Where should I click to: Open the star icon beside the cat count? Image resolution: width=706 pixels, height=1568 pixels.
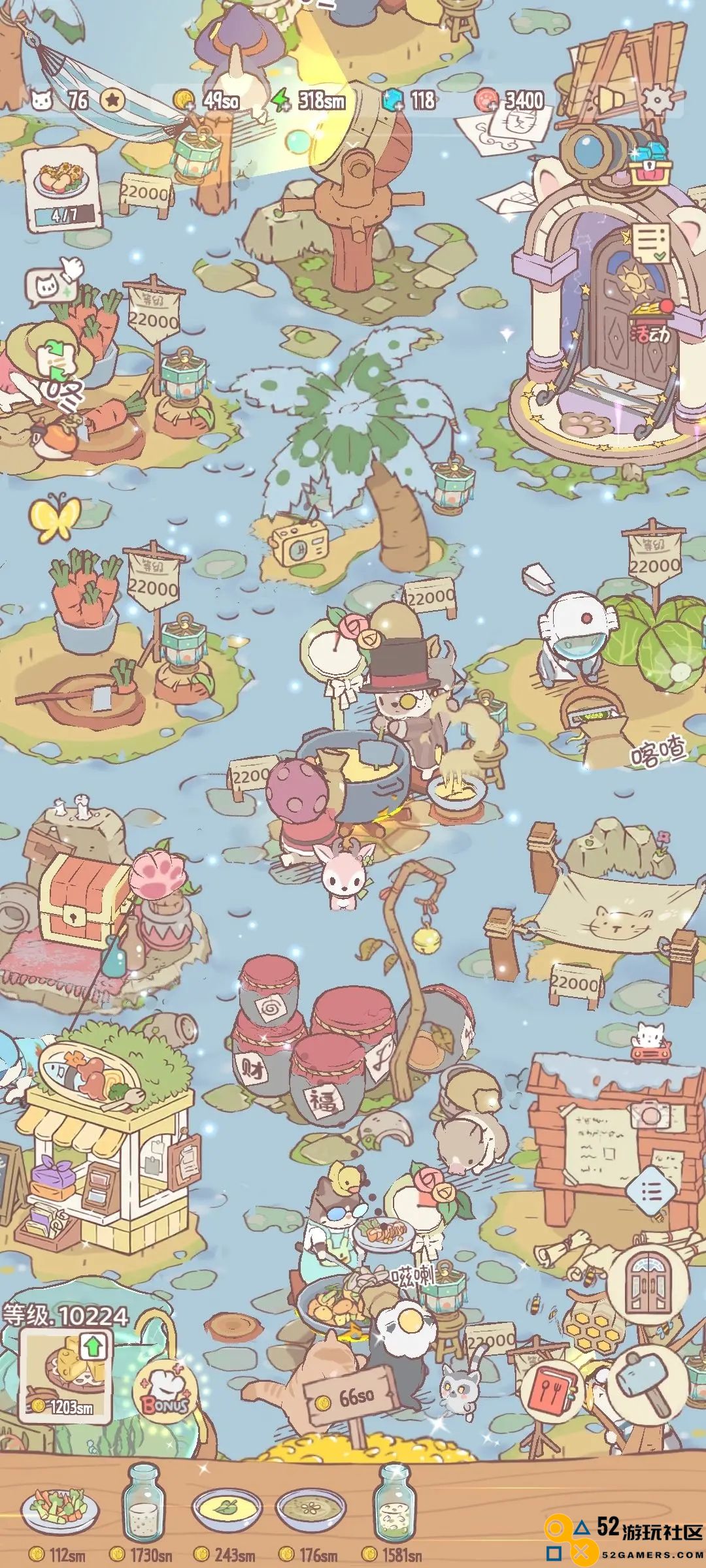pos(114,101)
